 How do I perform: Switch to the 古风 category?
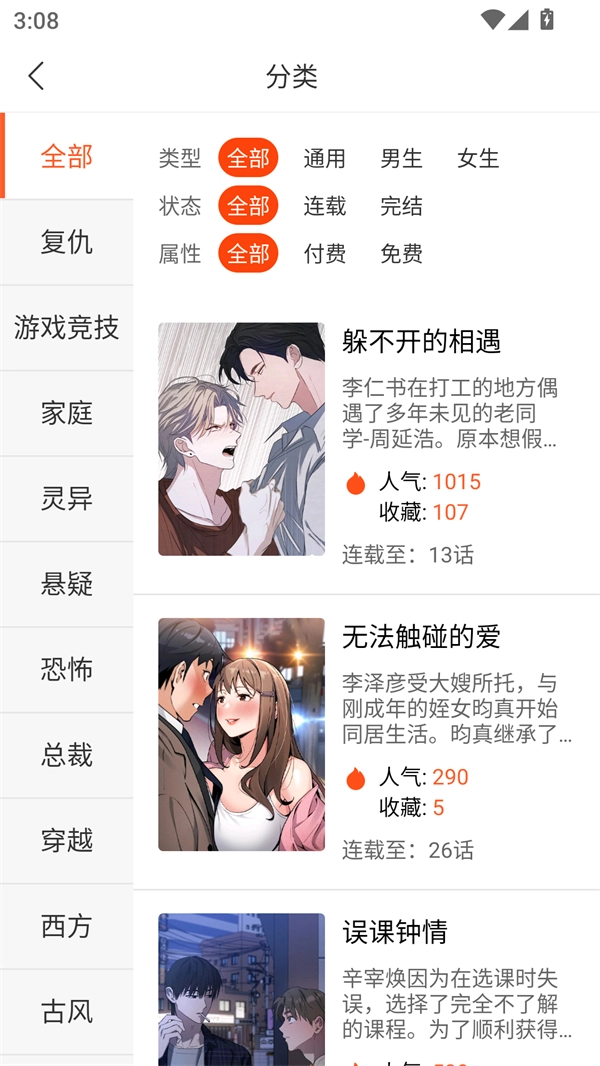click(x=67, y=1012)
